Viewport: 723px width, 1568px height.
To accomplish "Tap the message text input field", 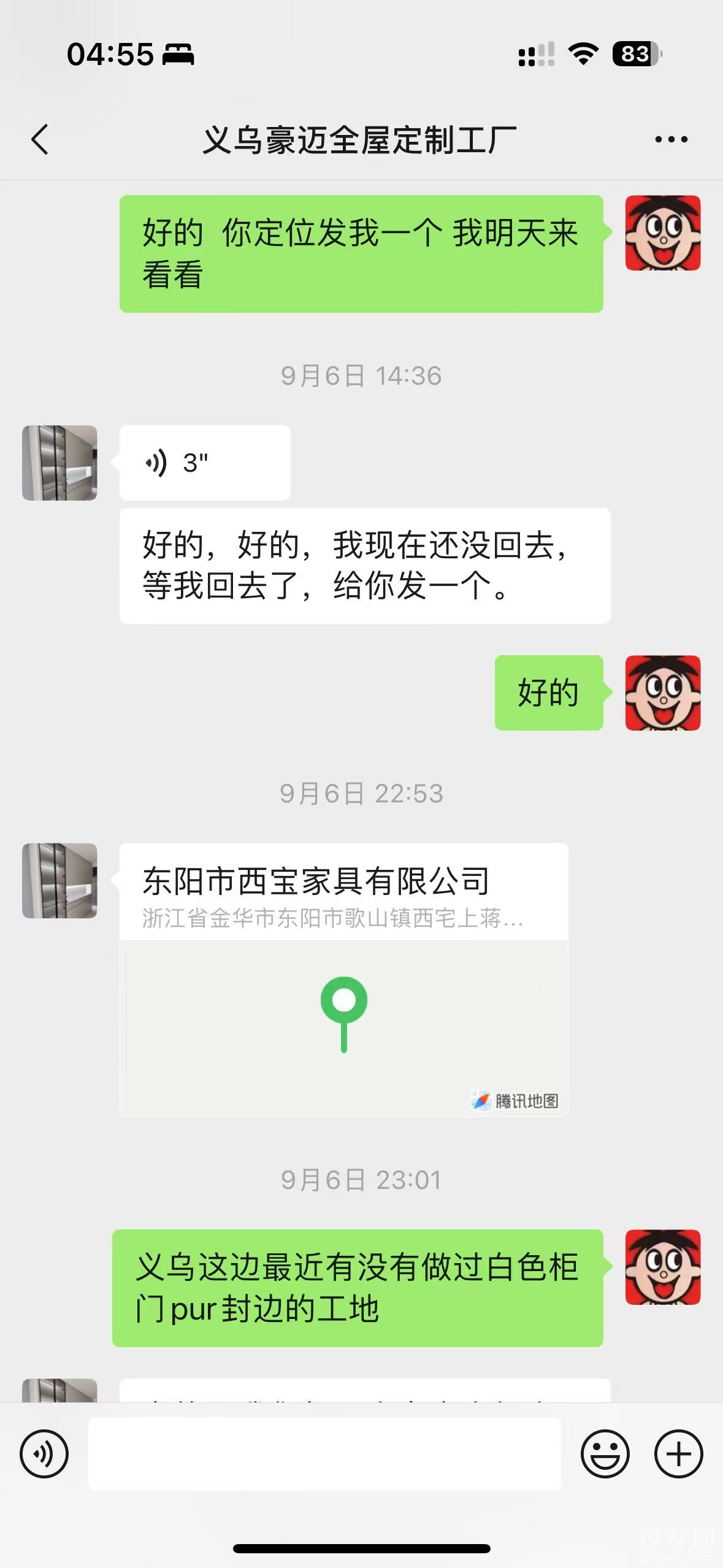I will point(324,1453).
